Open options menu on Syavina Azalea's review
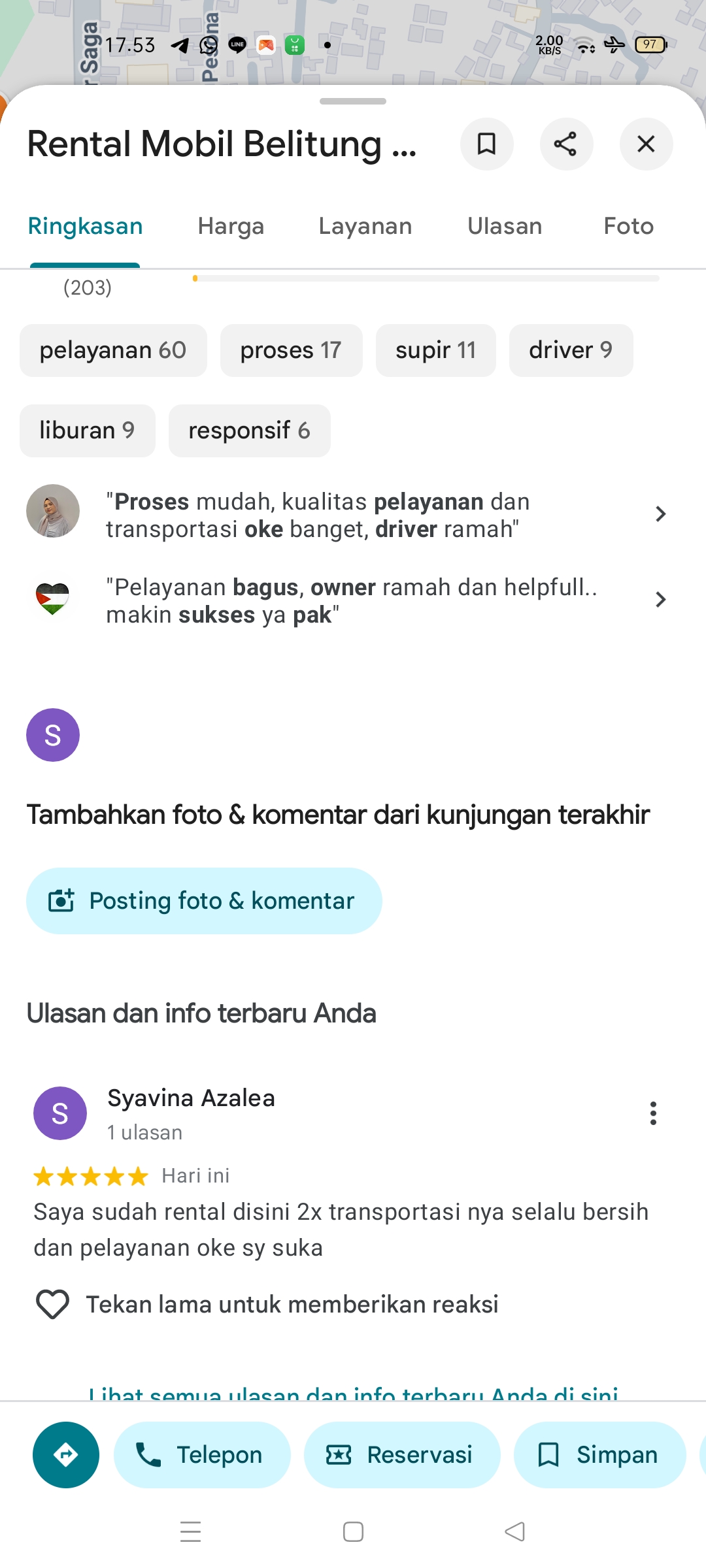 pyautogui.click(x=652, y=1113)
